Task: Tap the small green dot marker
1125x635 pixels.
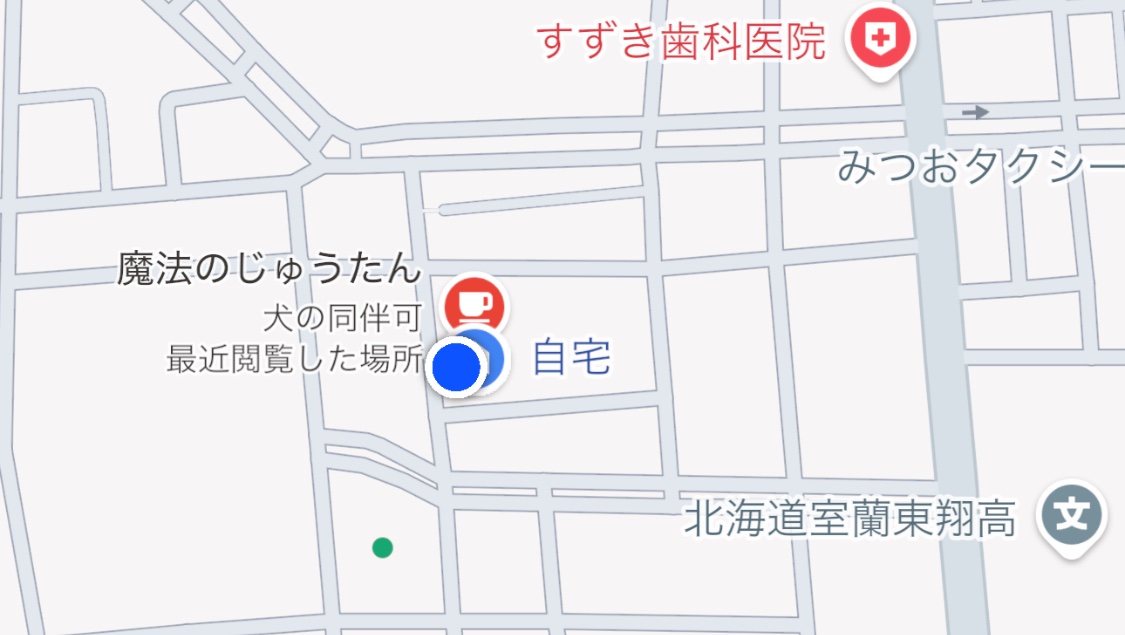Action: (382, 547)
